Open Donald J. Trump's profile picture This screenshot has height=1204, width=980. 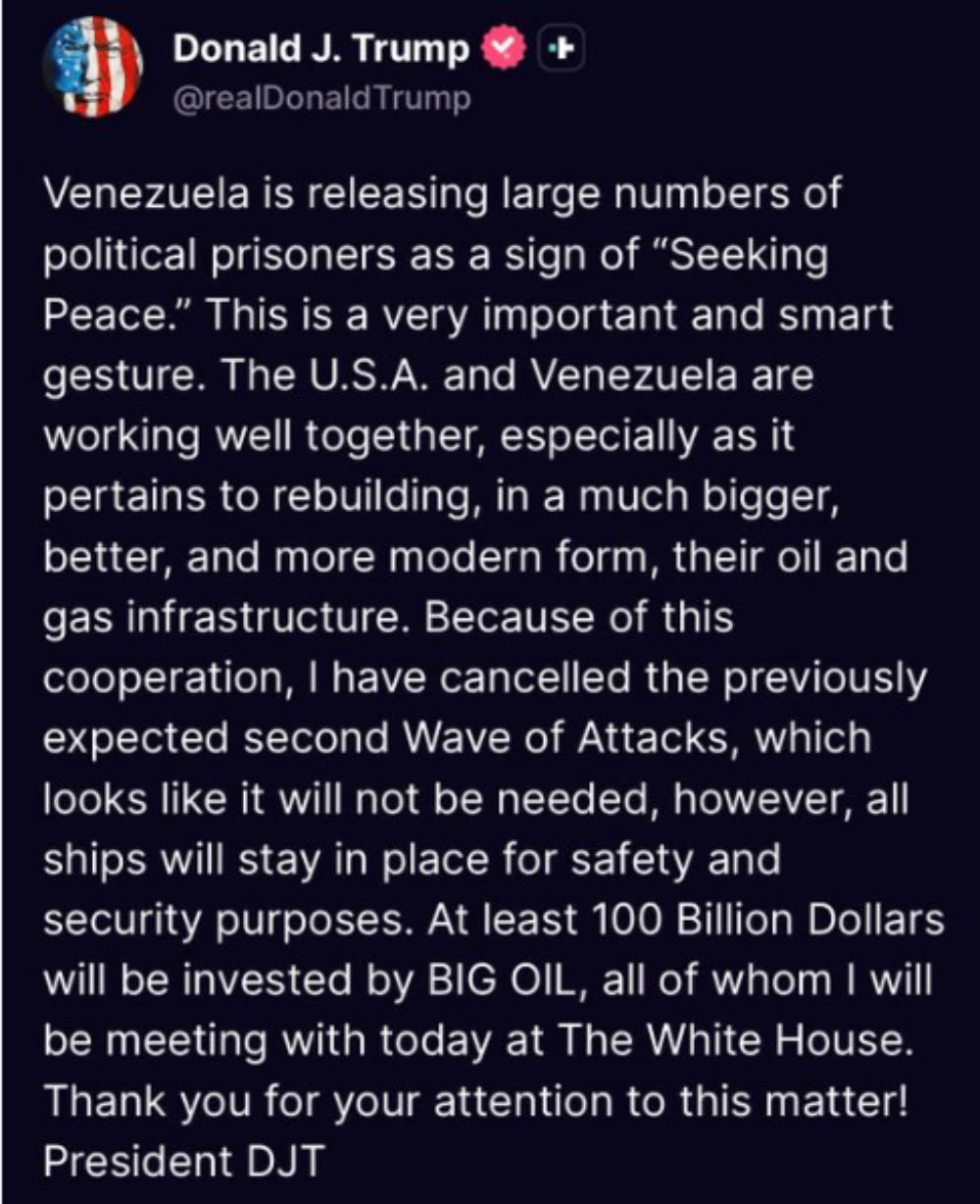(x=93, y=68)
